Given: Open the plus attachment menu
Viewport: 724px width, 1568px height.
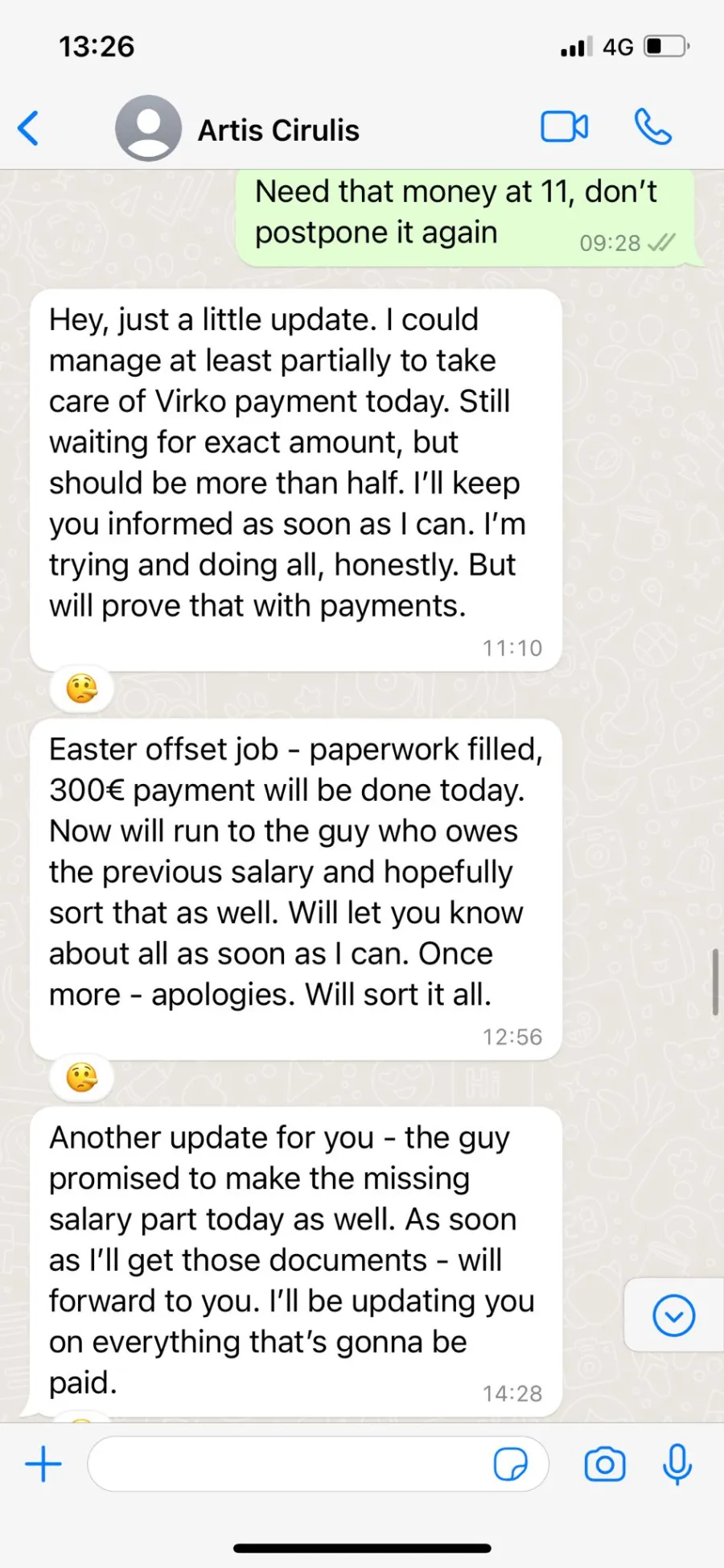Looking at the screenshot, I should coord(43,1463).
